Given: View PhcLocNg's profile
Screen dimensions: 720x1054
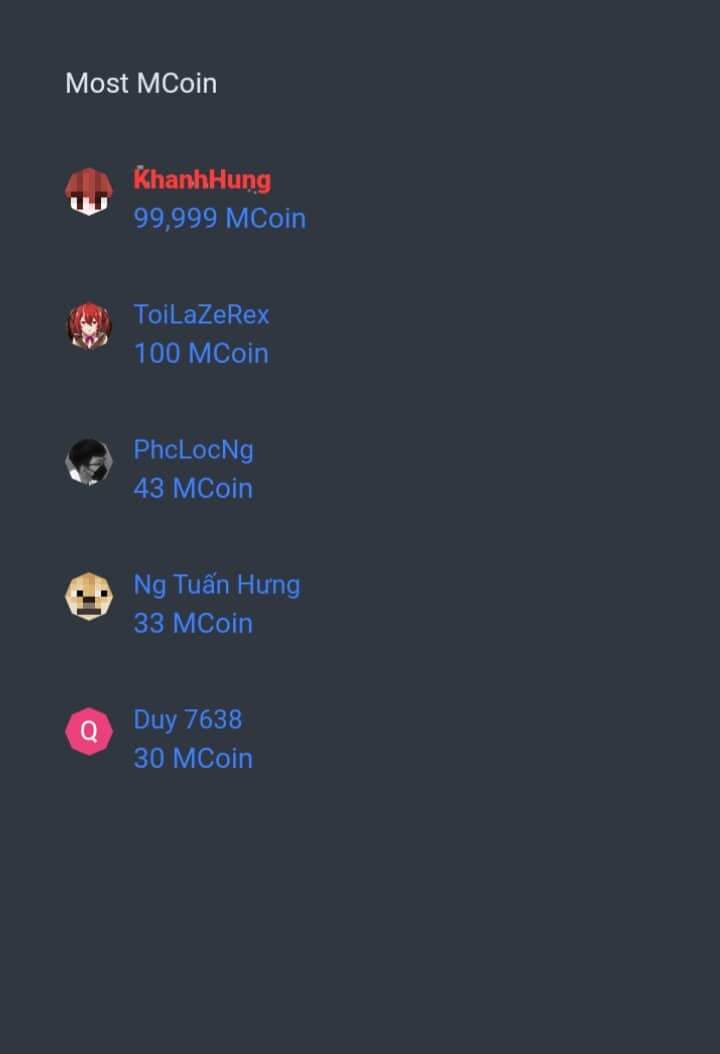Looking at the screenshot, I should (x=193, y=450).
